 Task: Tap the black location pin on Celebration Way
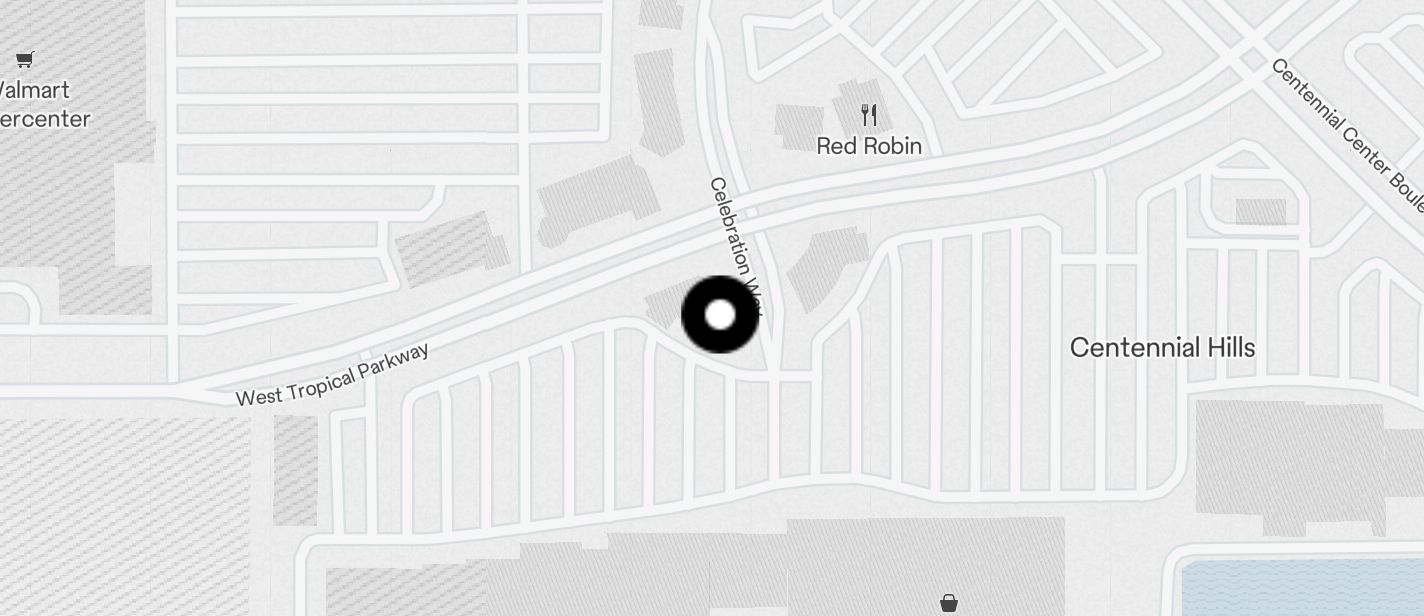[x=720, y=315]
